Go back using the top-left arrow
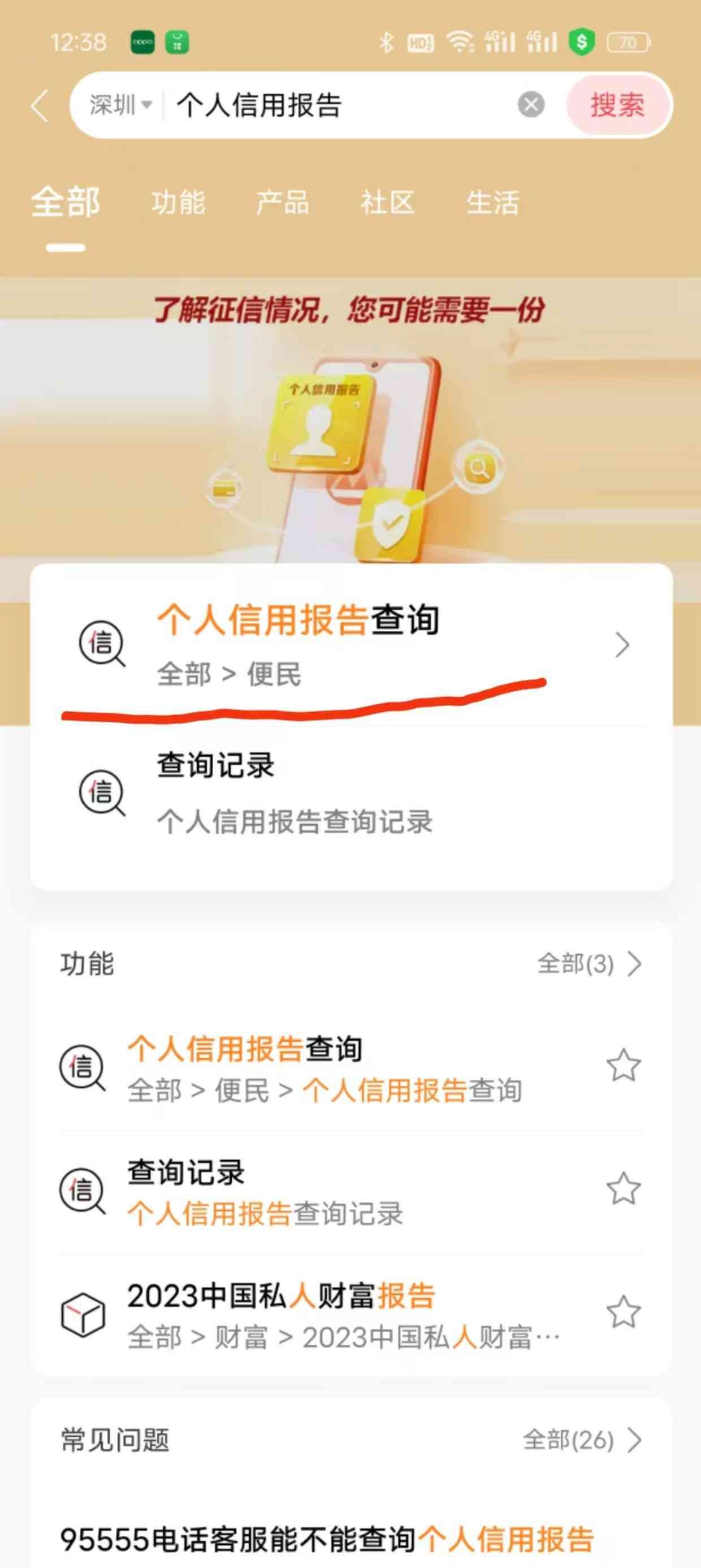The image size is (701, 1568). pyautogui.click(x=40, y=105)
